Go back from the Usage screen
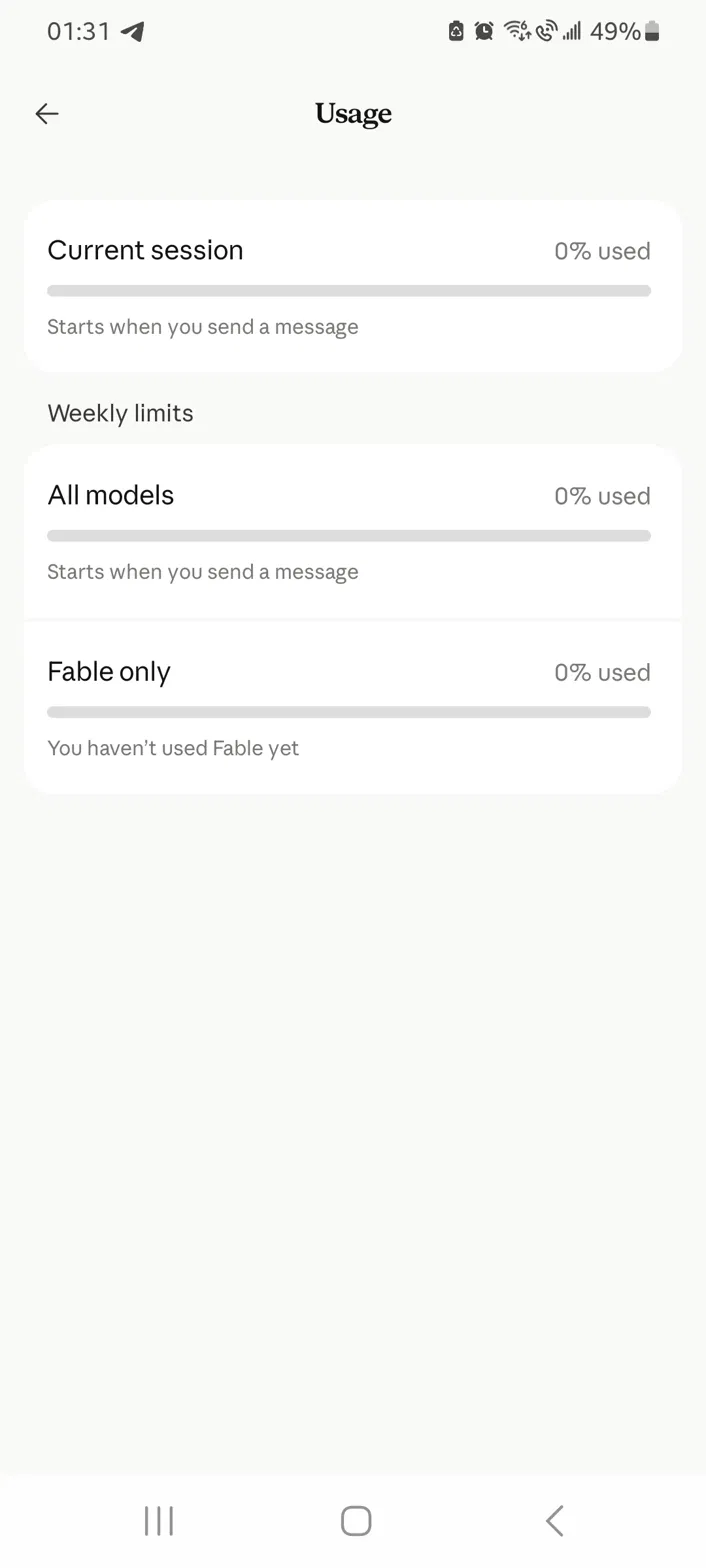 click(47, 114)
